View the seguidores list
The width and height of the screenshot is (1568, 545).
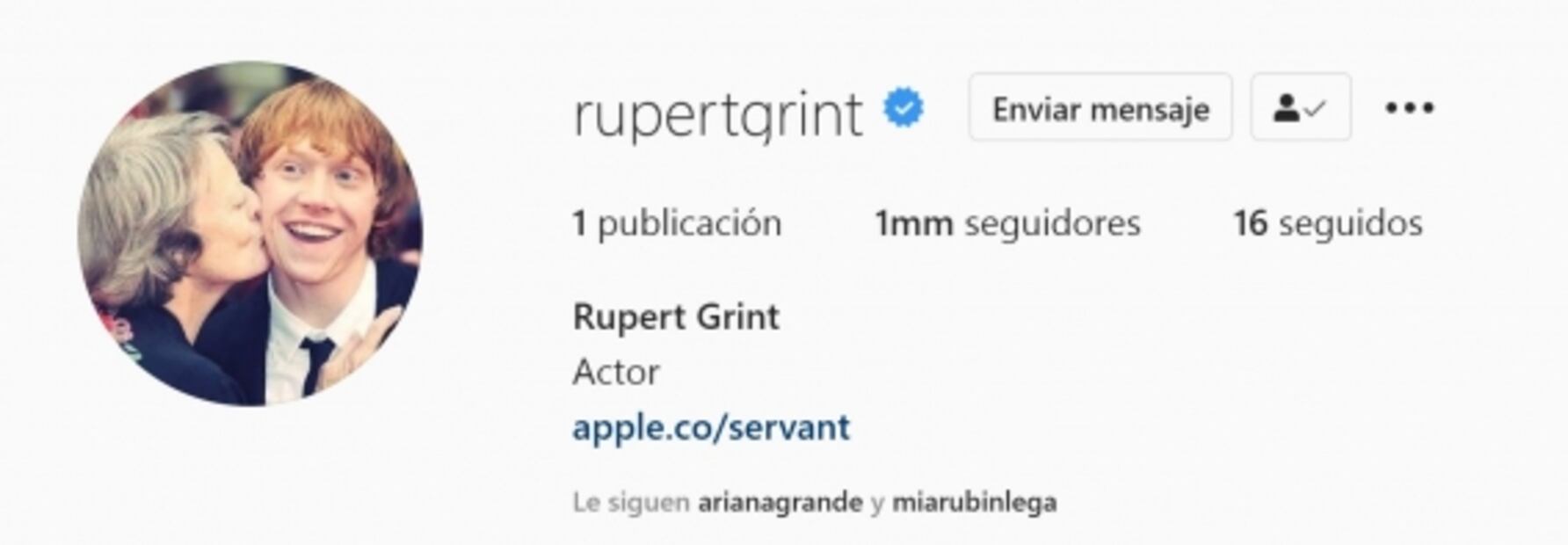point(1007,223)
